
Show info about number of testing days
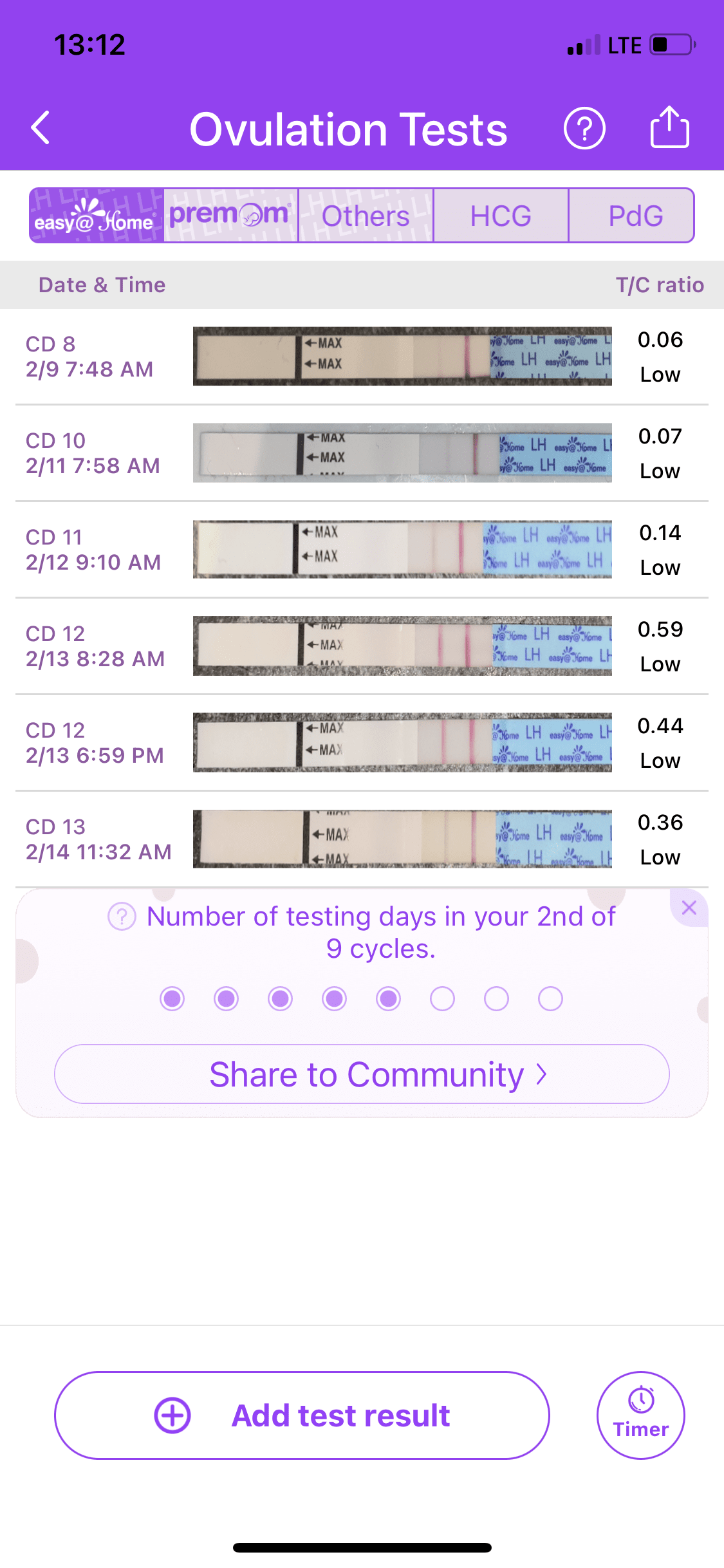tap(122, 917)
